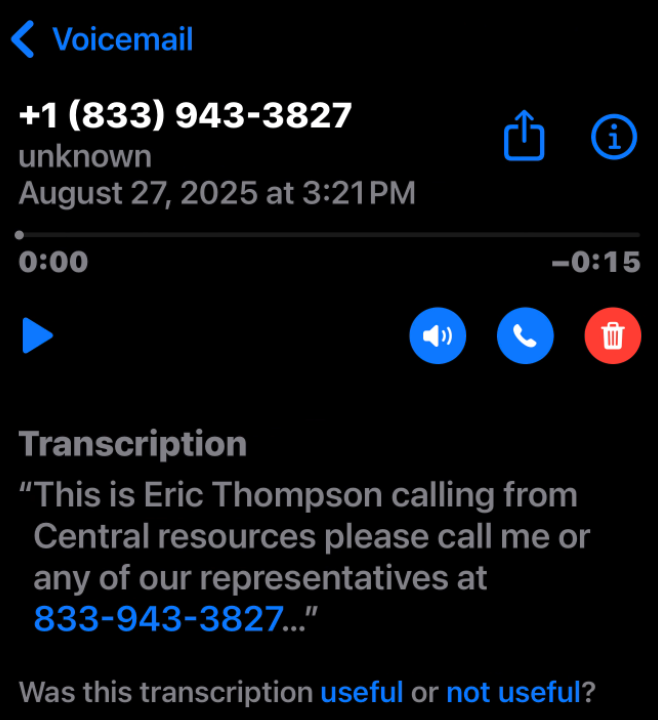
Task: Share this voicemail
Action: tap(523, 136)
